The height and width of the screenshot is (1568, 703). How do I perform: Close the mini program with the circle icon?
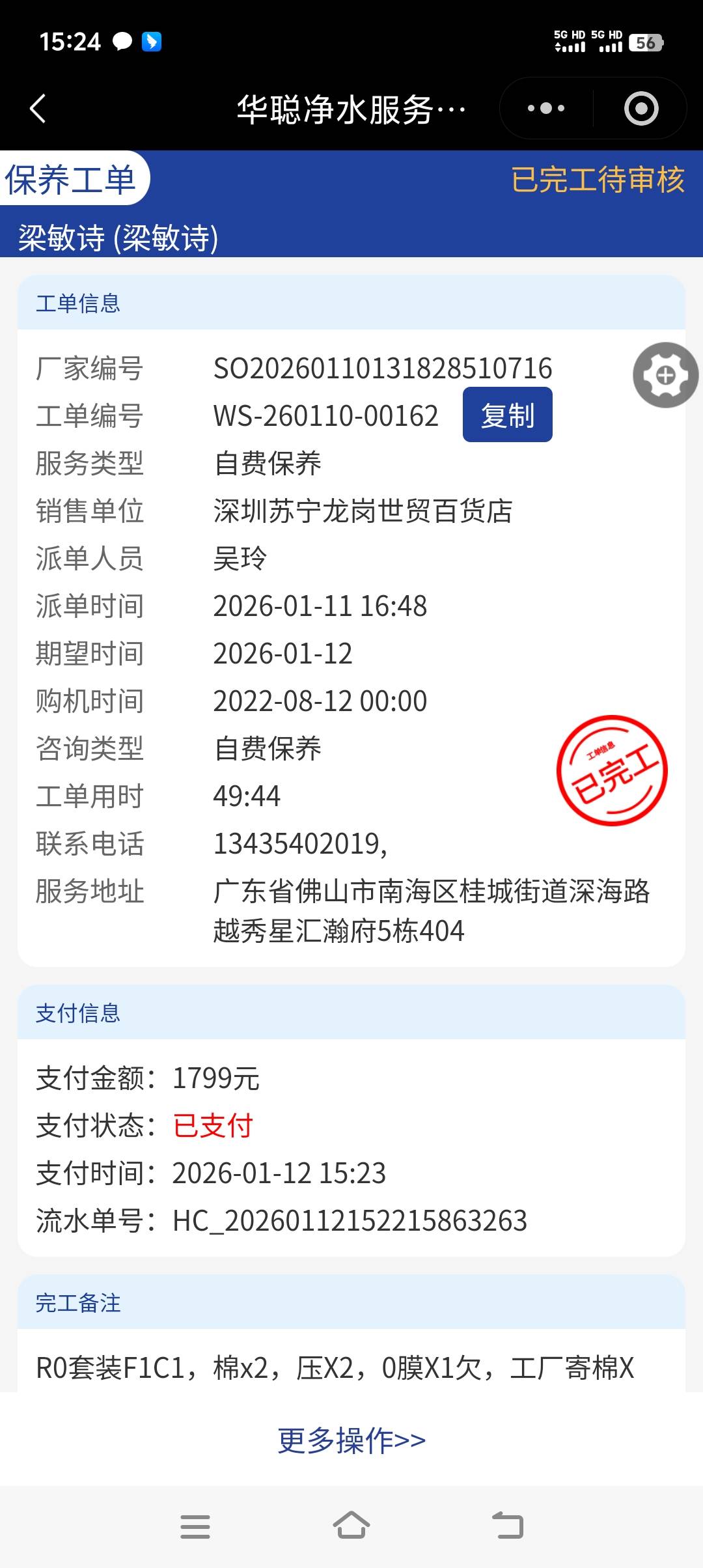(x=641, y=108)
